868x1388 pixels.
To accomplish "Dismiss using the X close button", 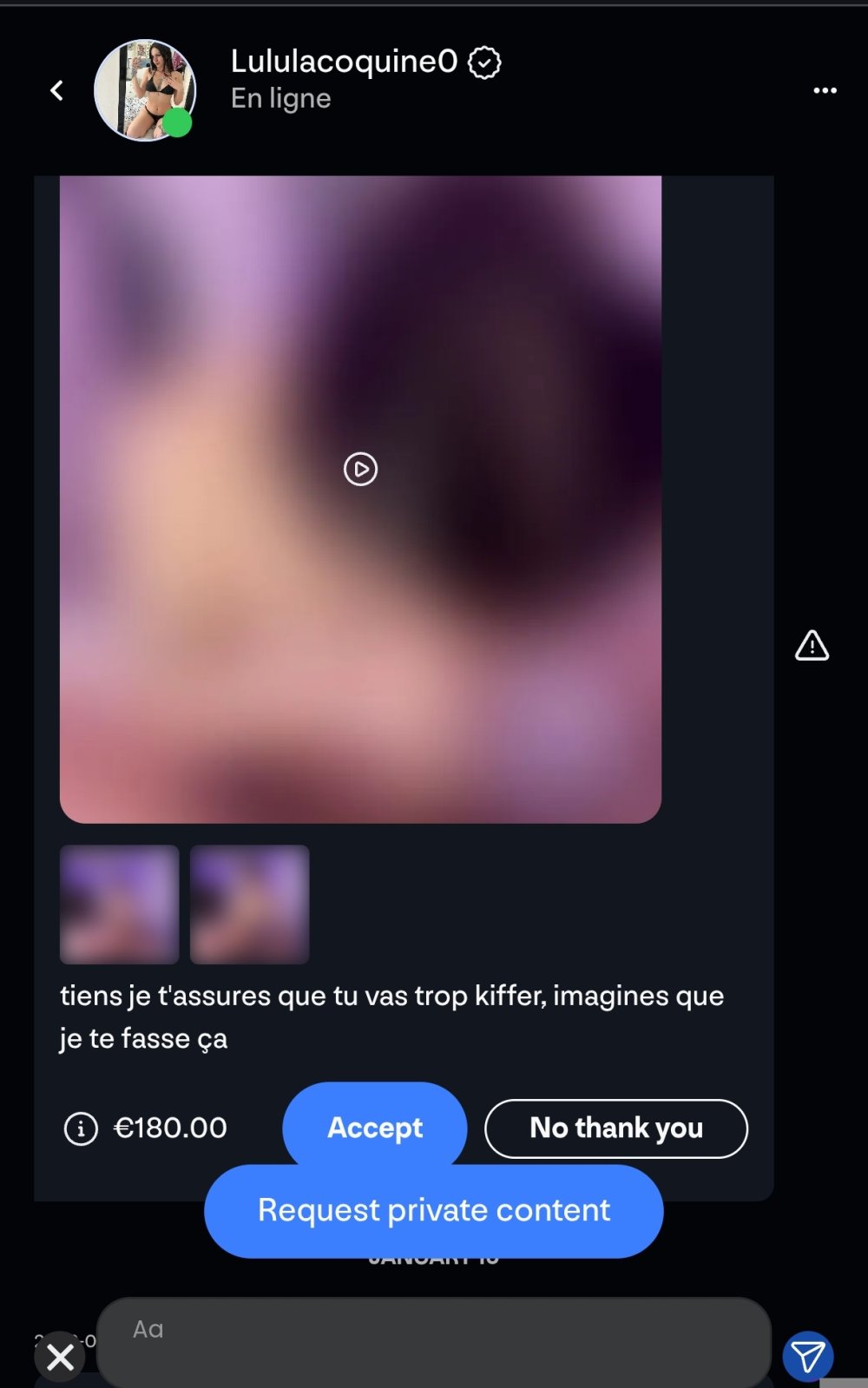I will pyautogui.click(x=60, y=1356).
